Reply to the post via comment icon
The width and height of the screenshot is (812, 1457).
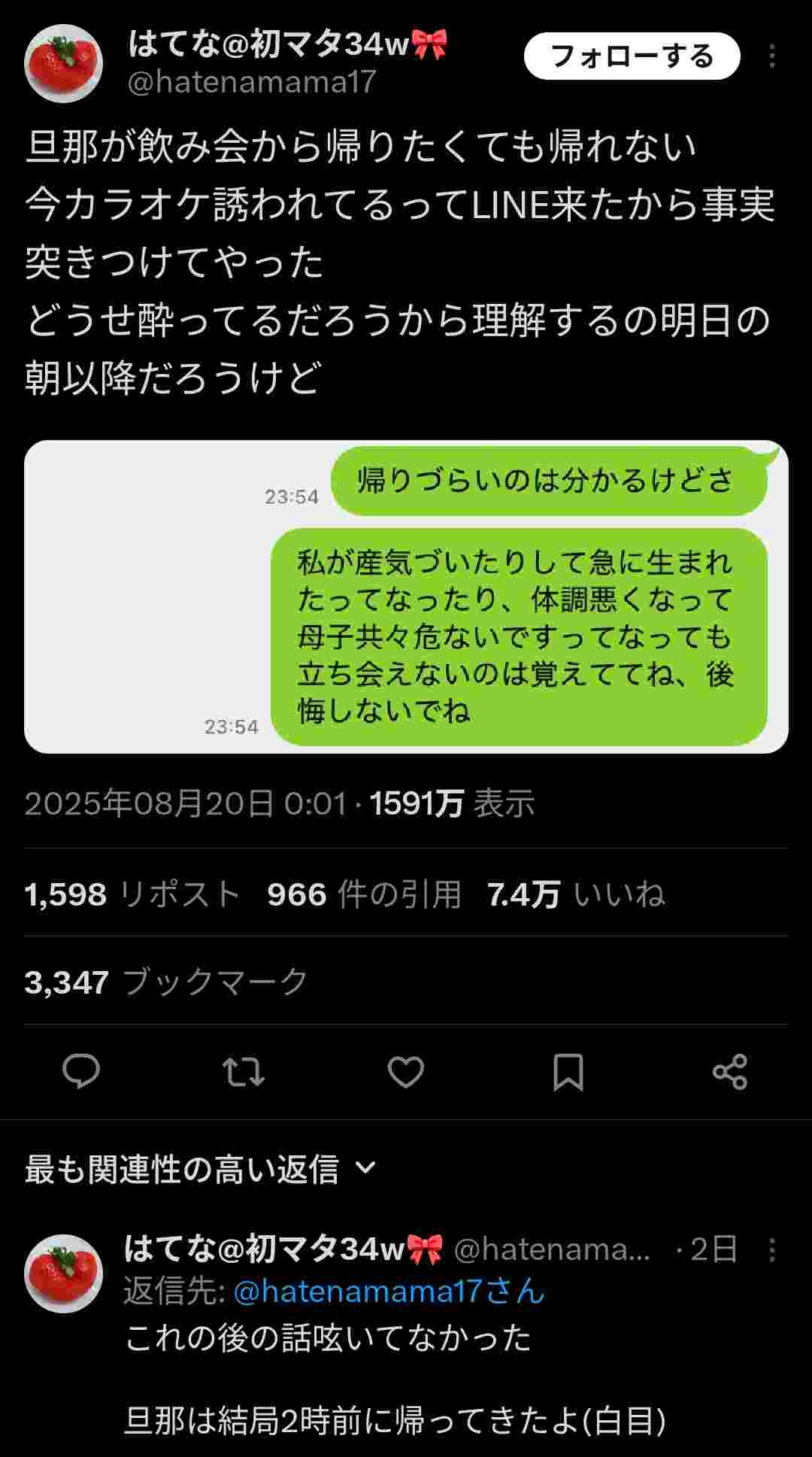(81, 1071)
